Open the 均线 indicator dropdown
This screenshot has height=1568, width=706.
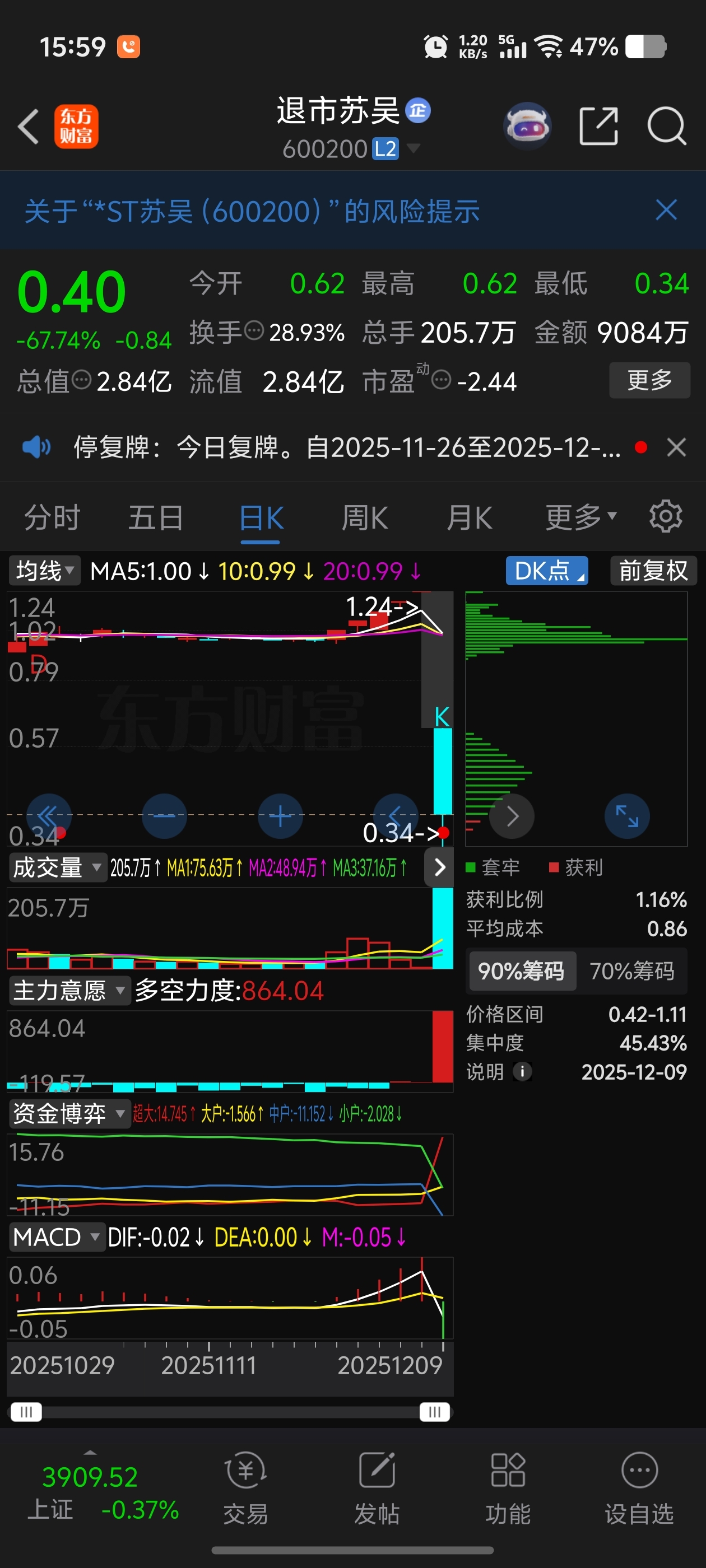pyautogui.click(x=44, y=571)
